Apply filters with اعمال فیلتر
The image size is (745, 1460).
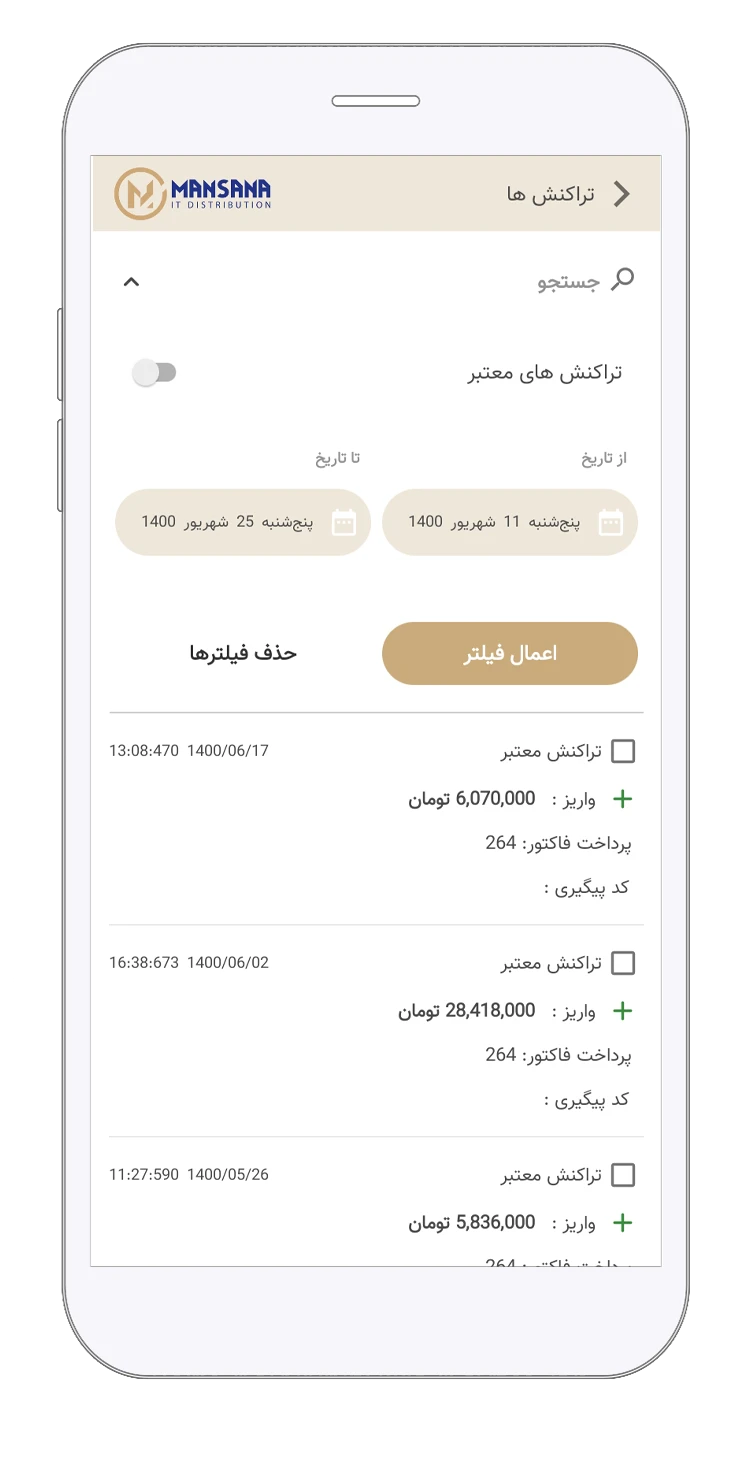click(x=510, y=654)
